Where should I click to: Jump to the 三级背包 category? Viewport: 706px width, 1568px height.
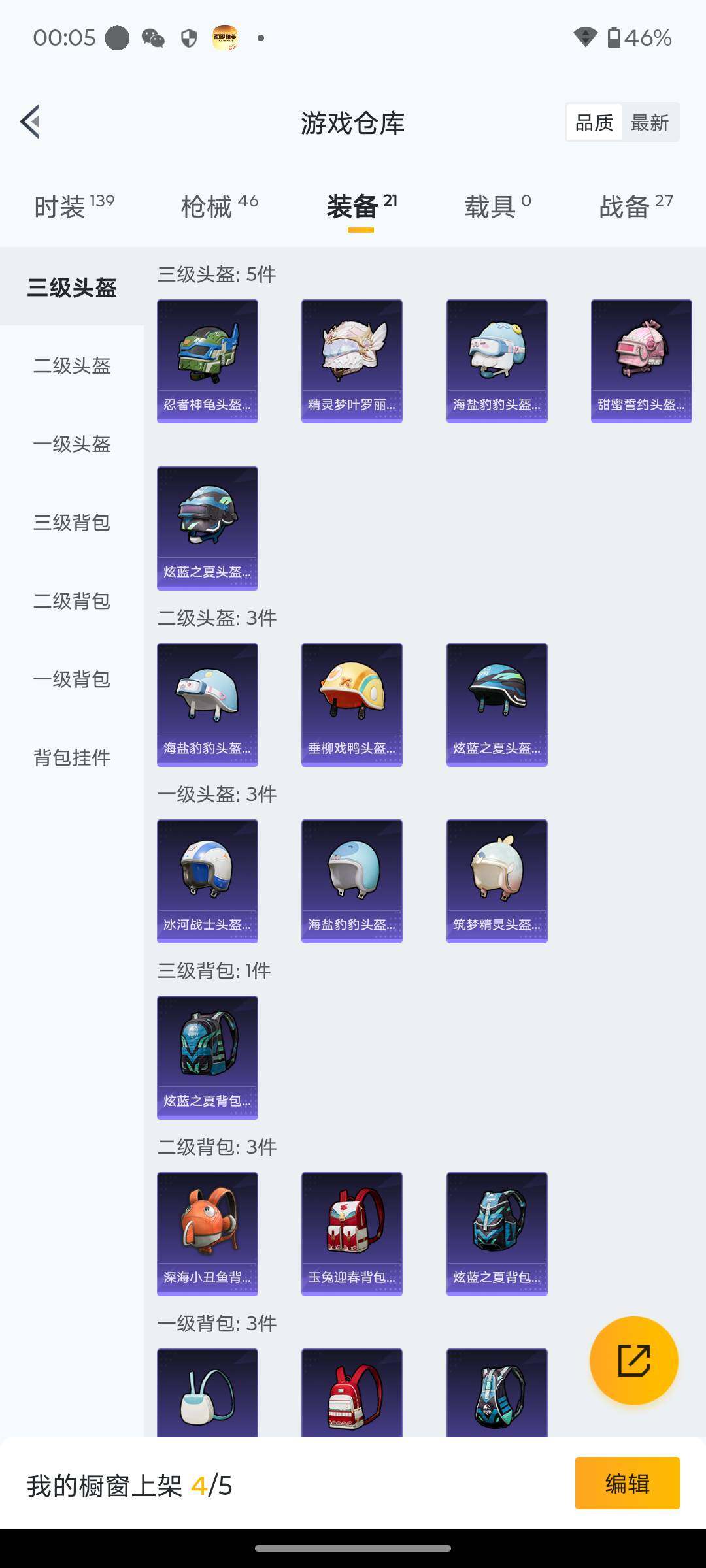click(x=72, y=523)
